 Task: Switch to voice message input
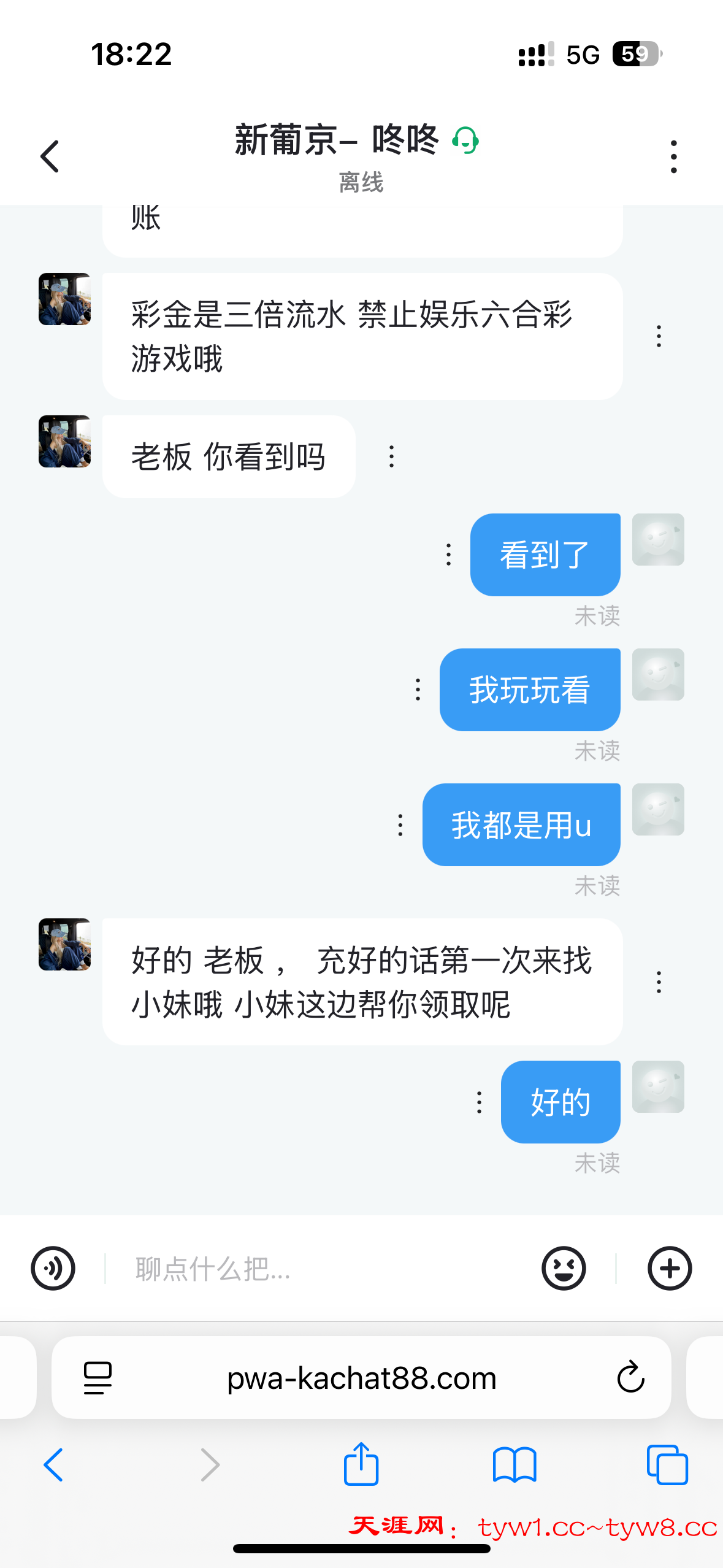[53, 1268]
